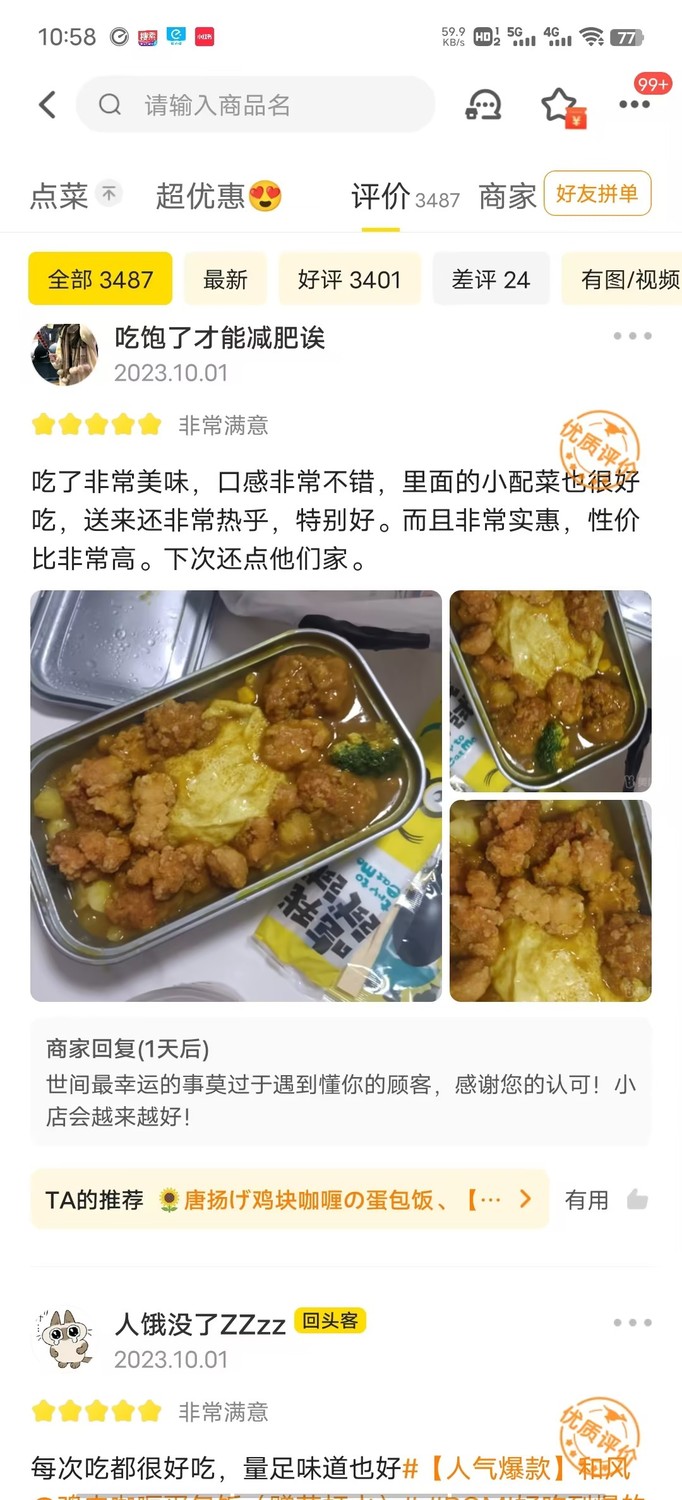
Task: Go back to the previous page
Action: click(x=47, y=105)
